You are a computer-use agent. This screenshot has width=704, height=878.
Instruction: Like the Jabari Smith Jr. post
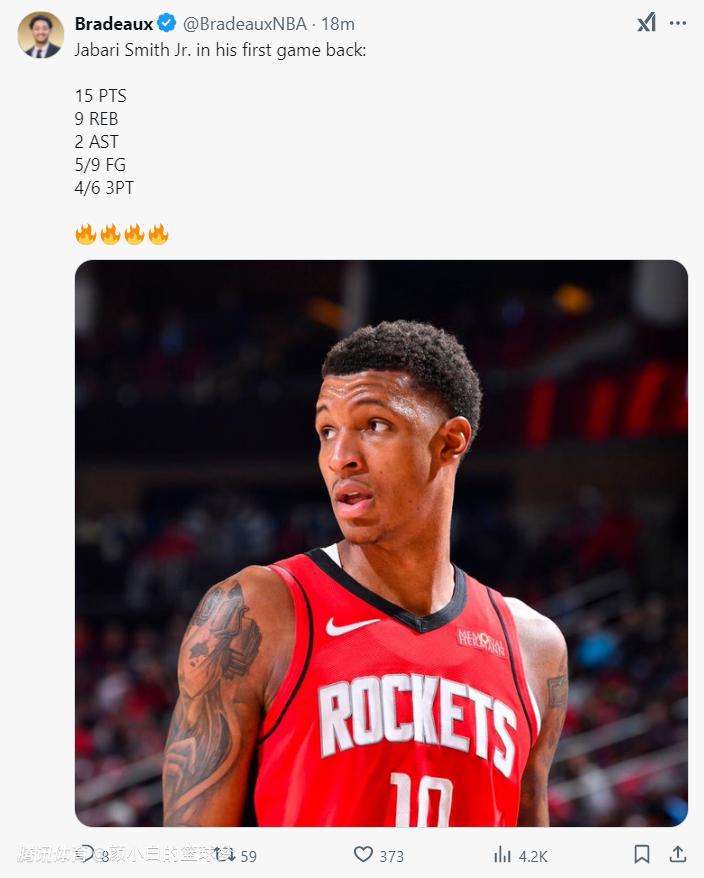364,855
